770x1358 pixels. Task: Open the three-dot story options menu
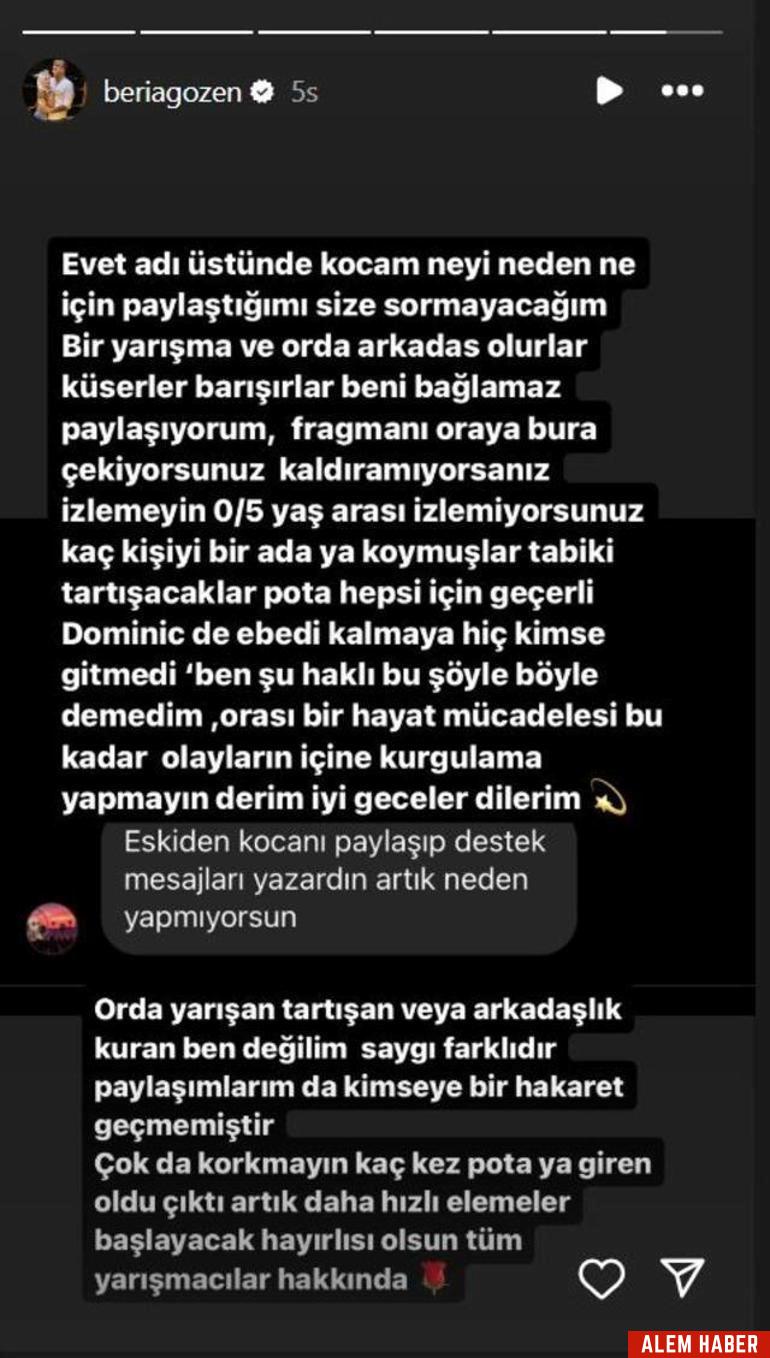pos(680,90)
